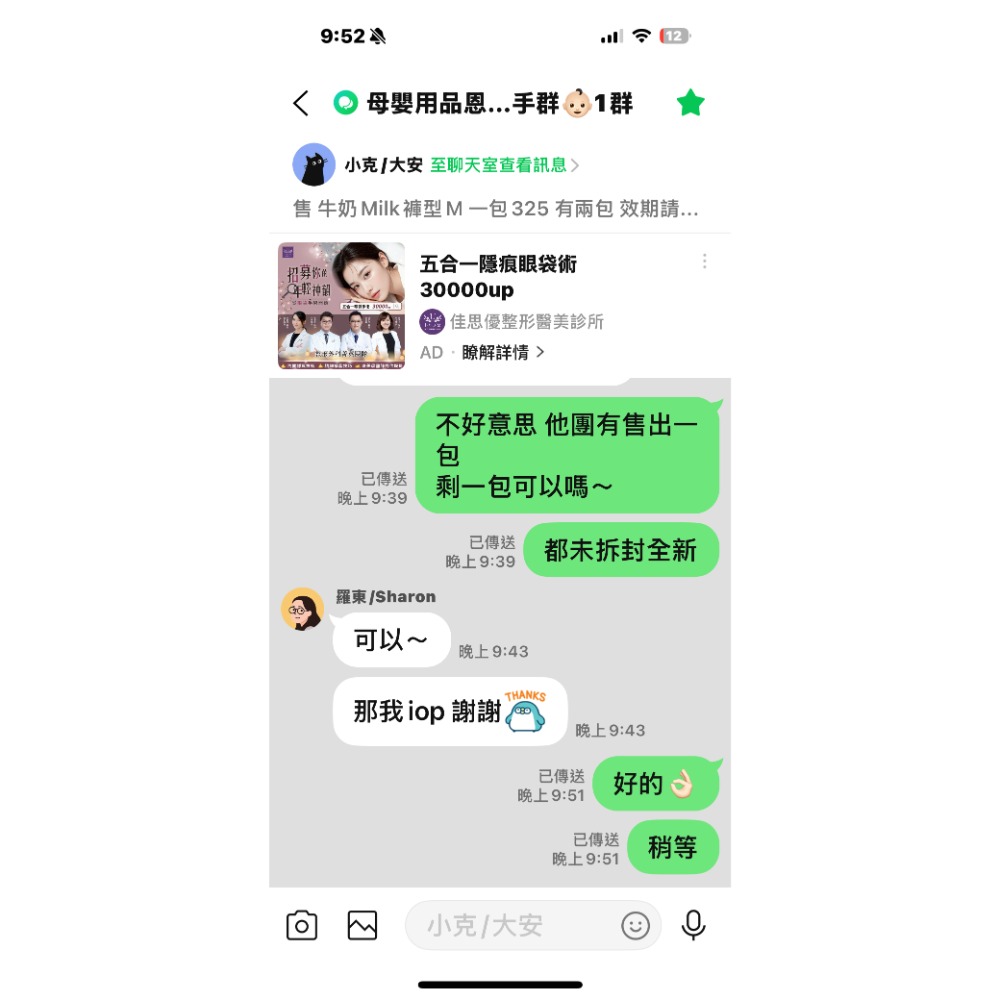This screenshot has width=1000, height=1000.
Task: Open 小克/大安 avatar in header
Action: (x=314, y=165)
